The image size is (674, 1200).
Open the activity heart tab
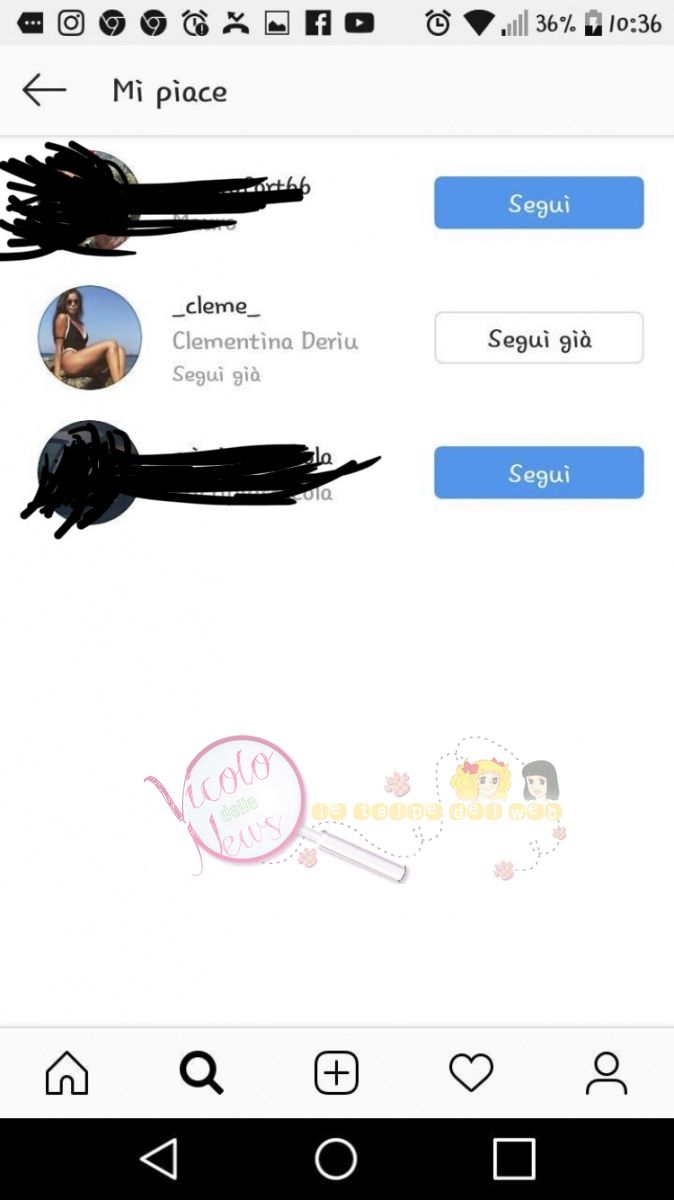pos(471,1073)
